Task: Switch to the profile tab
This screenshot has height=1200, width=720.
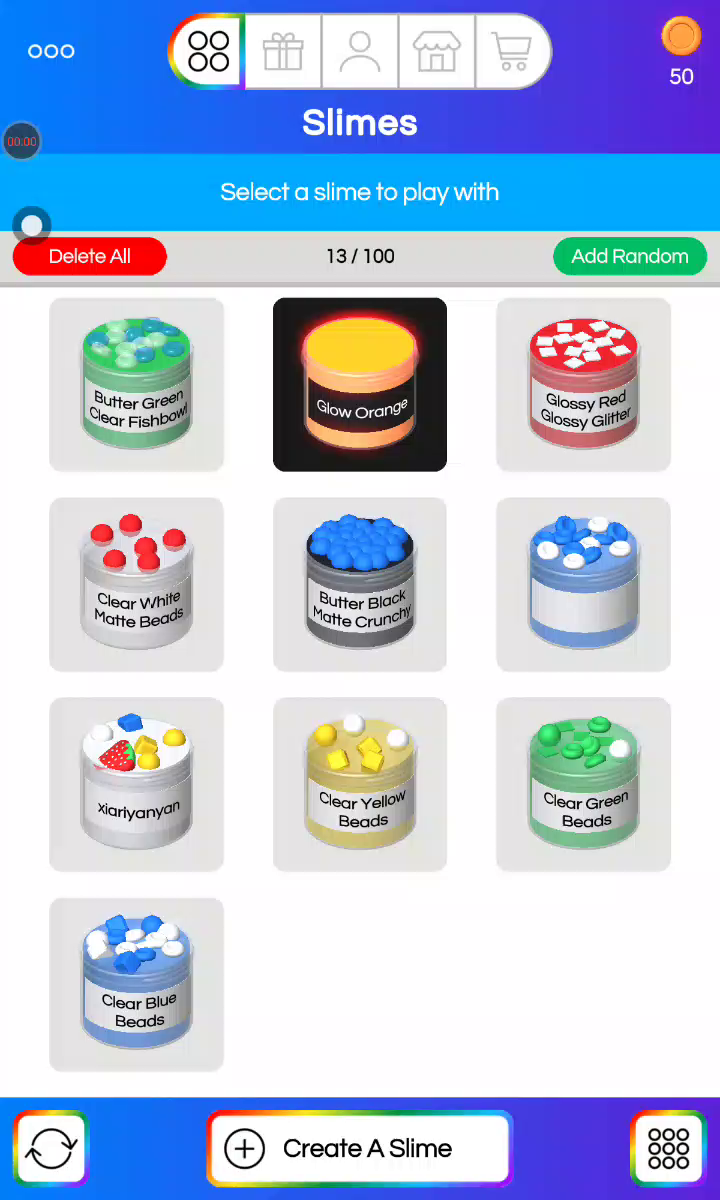Action: pos(360,51)
